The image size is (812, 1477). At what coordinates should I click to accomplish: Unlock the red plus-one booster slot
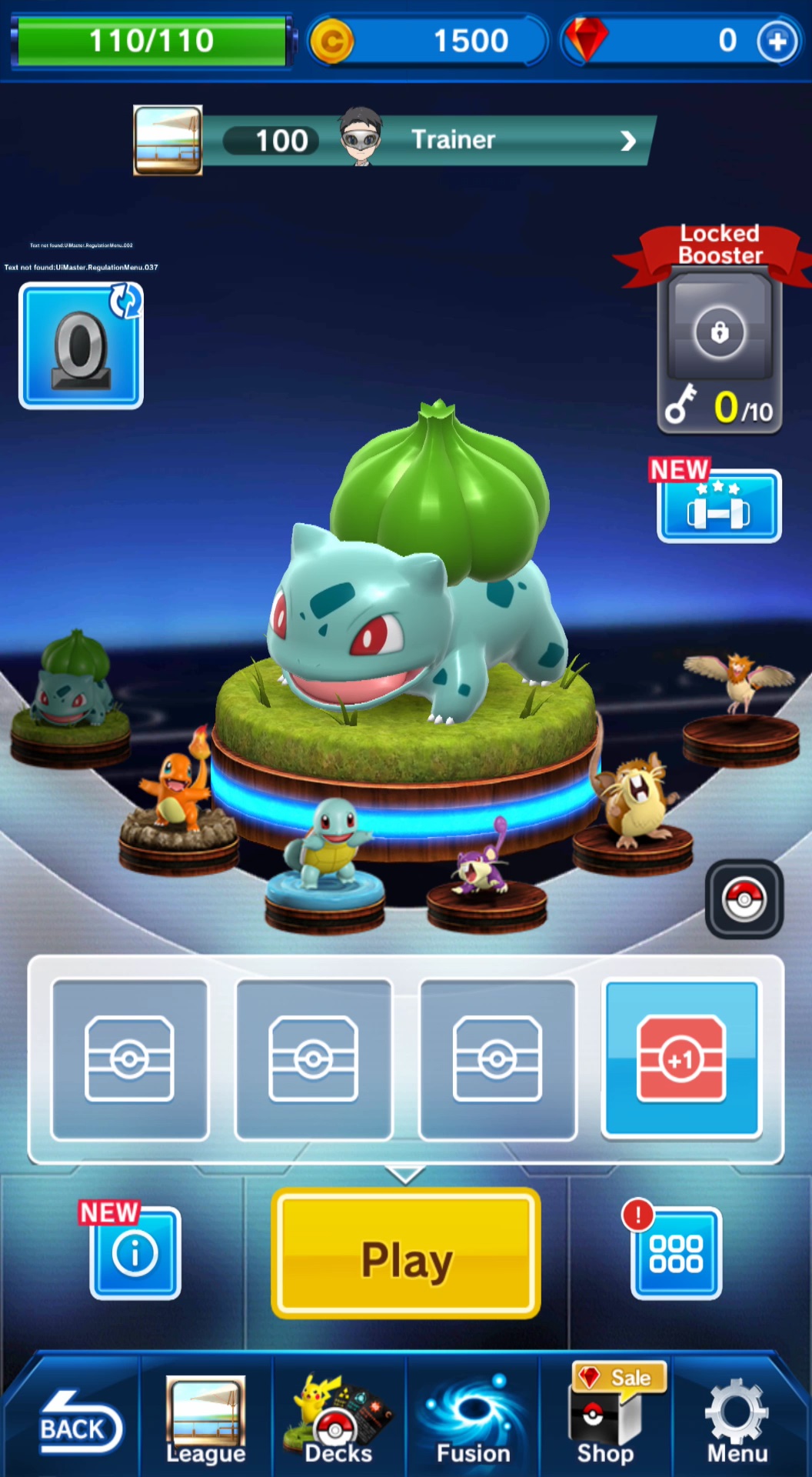pyautogui.click(x=681, y=1059)
